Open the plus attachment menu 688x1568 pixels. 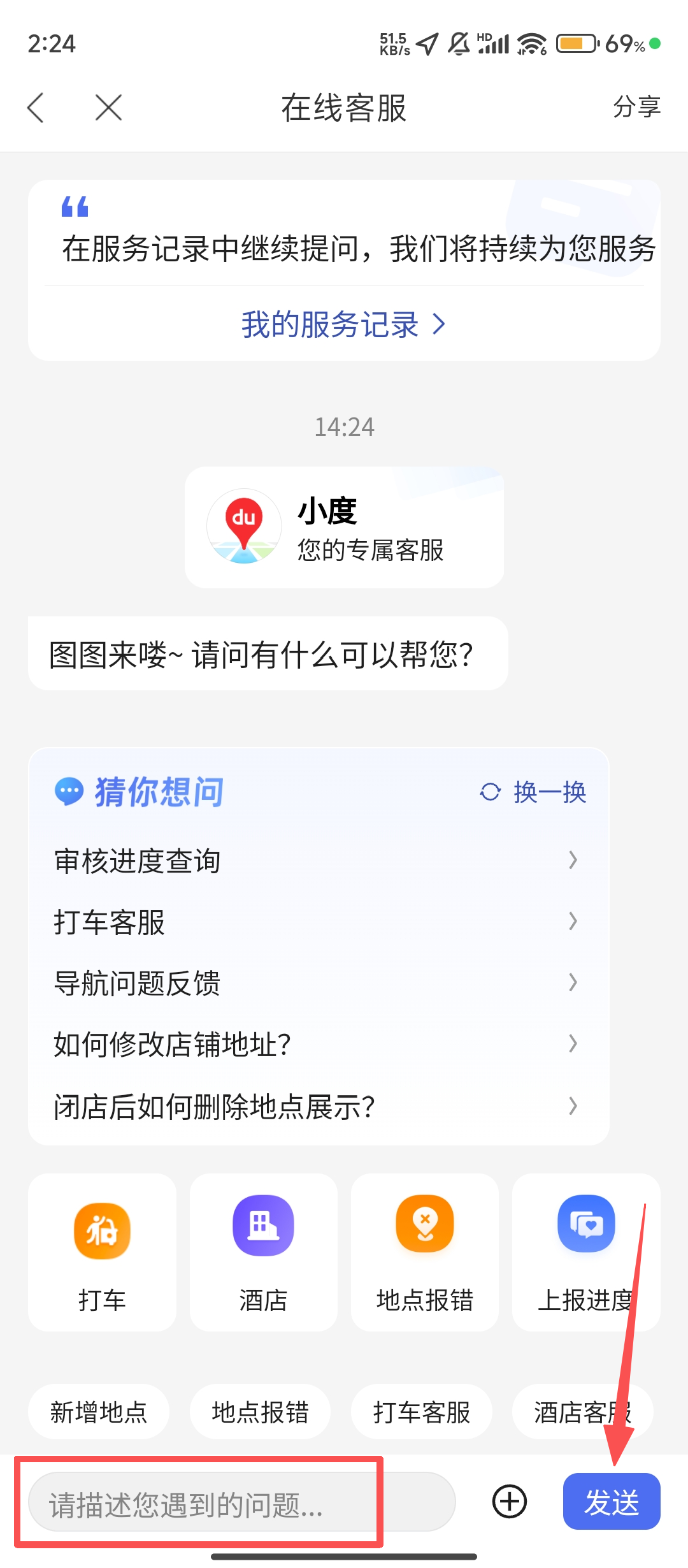pyautogui.click(x=510, y=1502)
